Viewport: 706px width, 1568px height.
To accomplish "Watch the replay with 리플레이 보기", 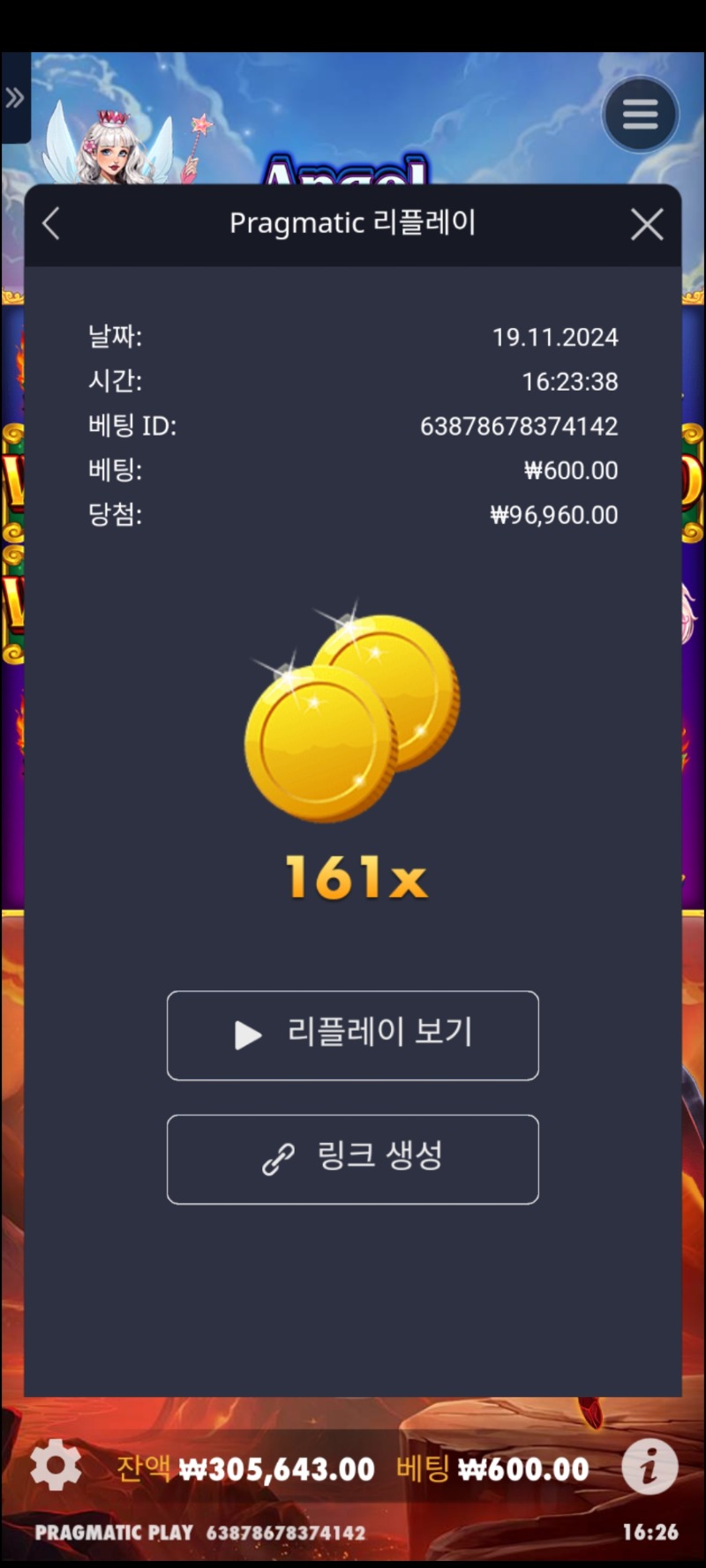I will 353,1035.
